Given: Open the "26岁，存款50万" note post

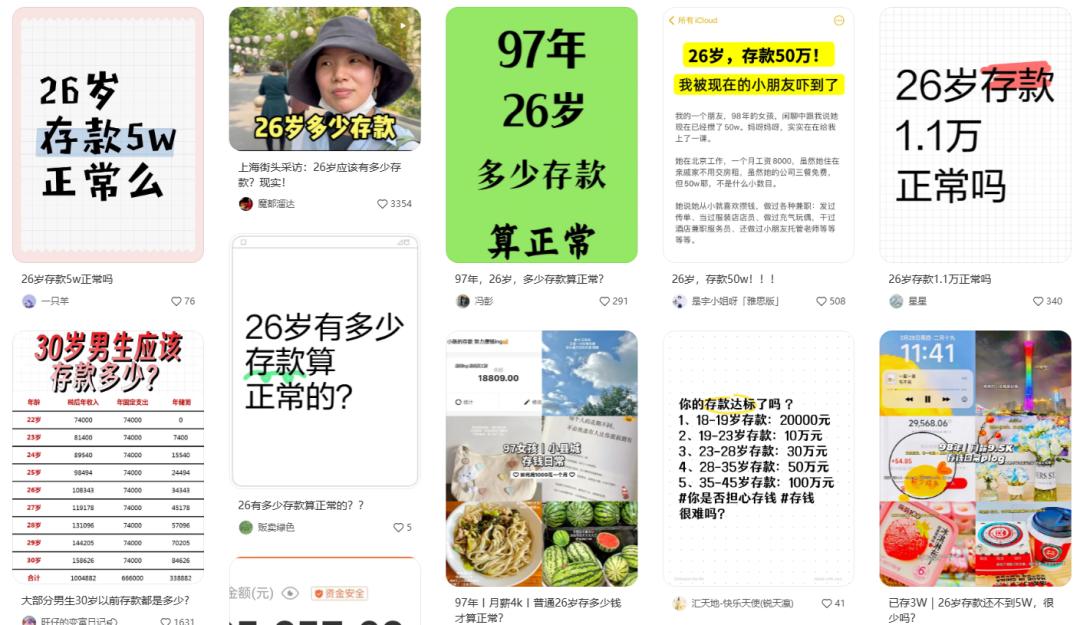Looking at the screenshot, I should point(758,135).
